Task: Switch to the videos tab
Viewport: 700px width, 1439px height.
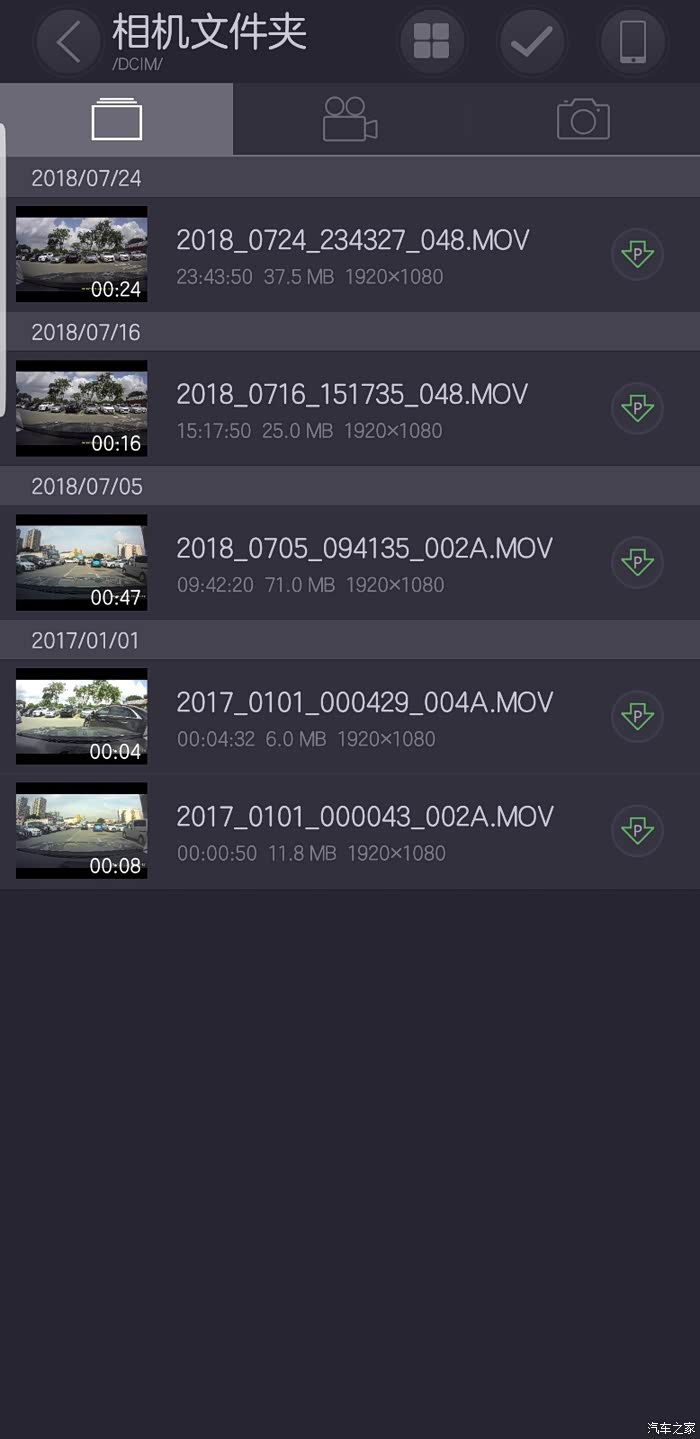Action: coord(350,119)
